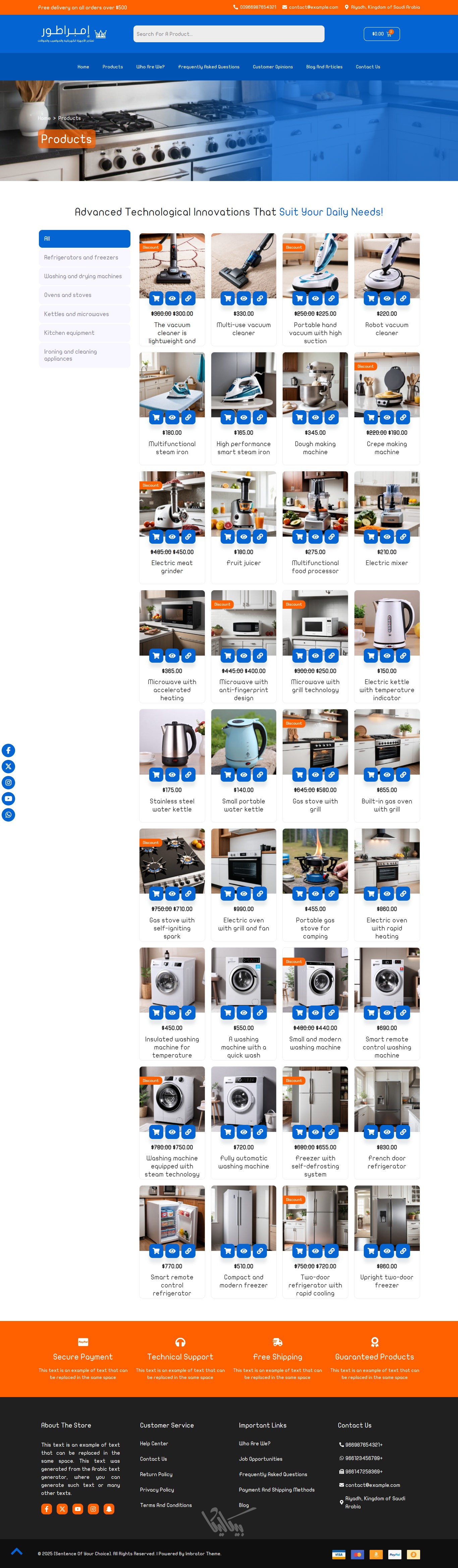Open the Fruit juicer product card
The width and height of the screenshot is (458, 1568).
tap(244, 563)
